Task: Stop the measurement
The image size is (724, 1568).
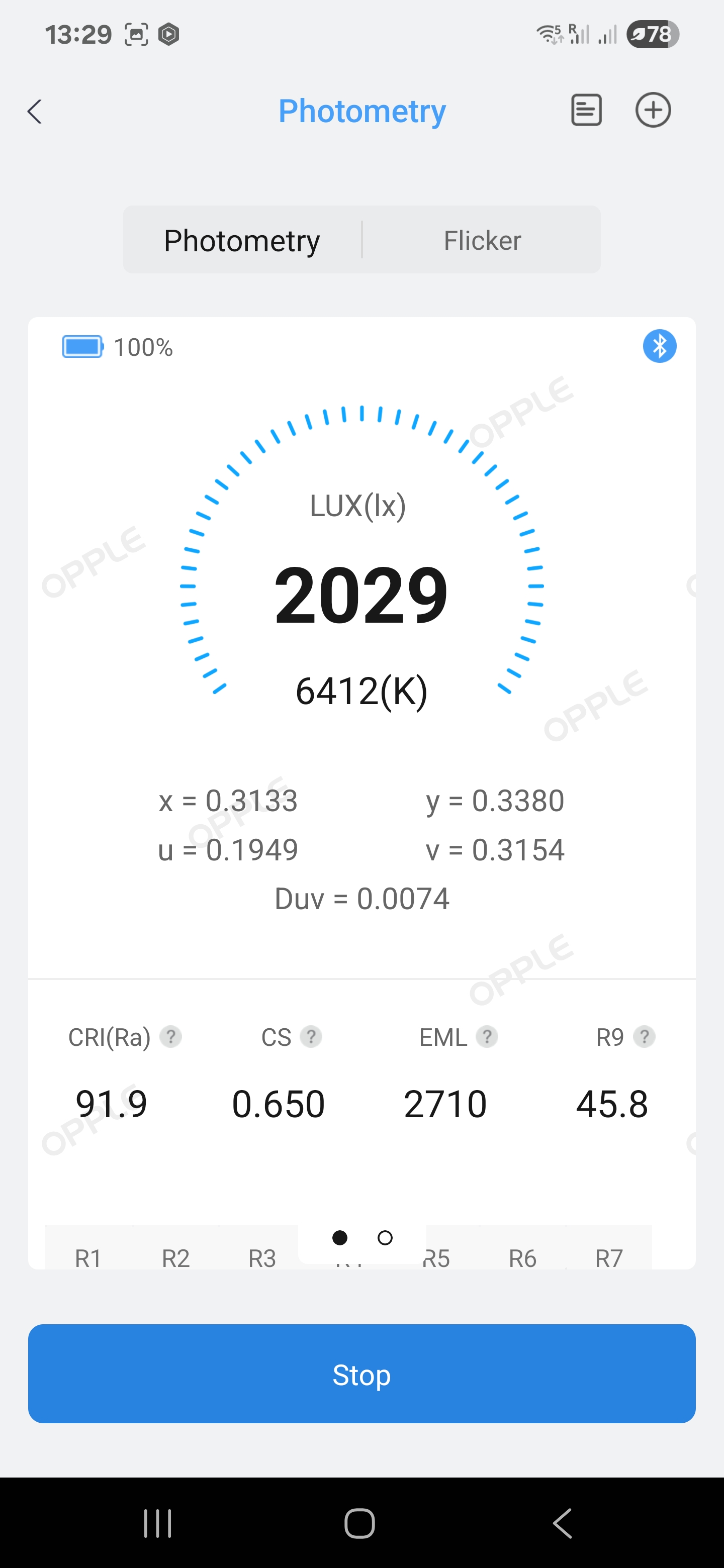Action: [x=361, y=1374]
